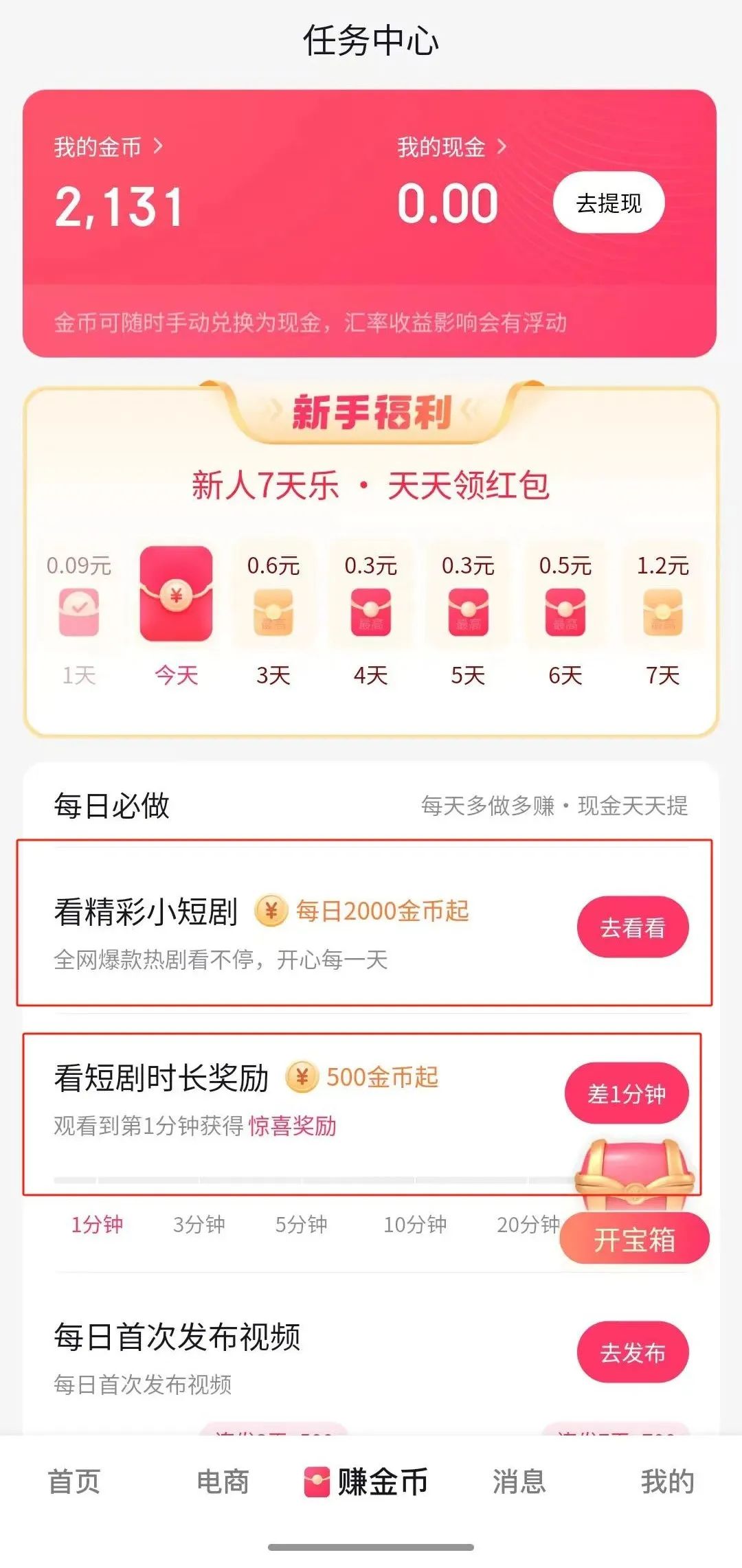
Task: Tap 去发布 to publish a video
Action: (x=633, y=1352)
